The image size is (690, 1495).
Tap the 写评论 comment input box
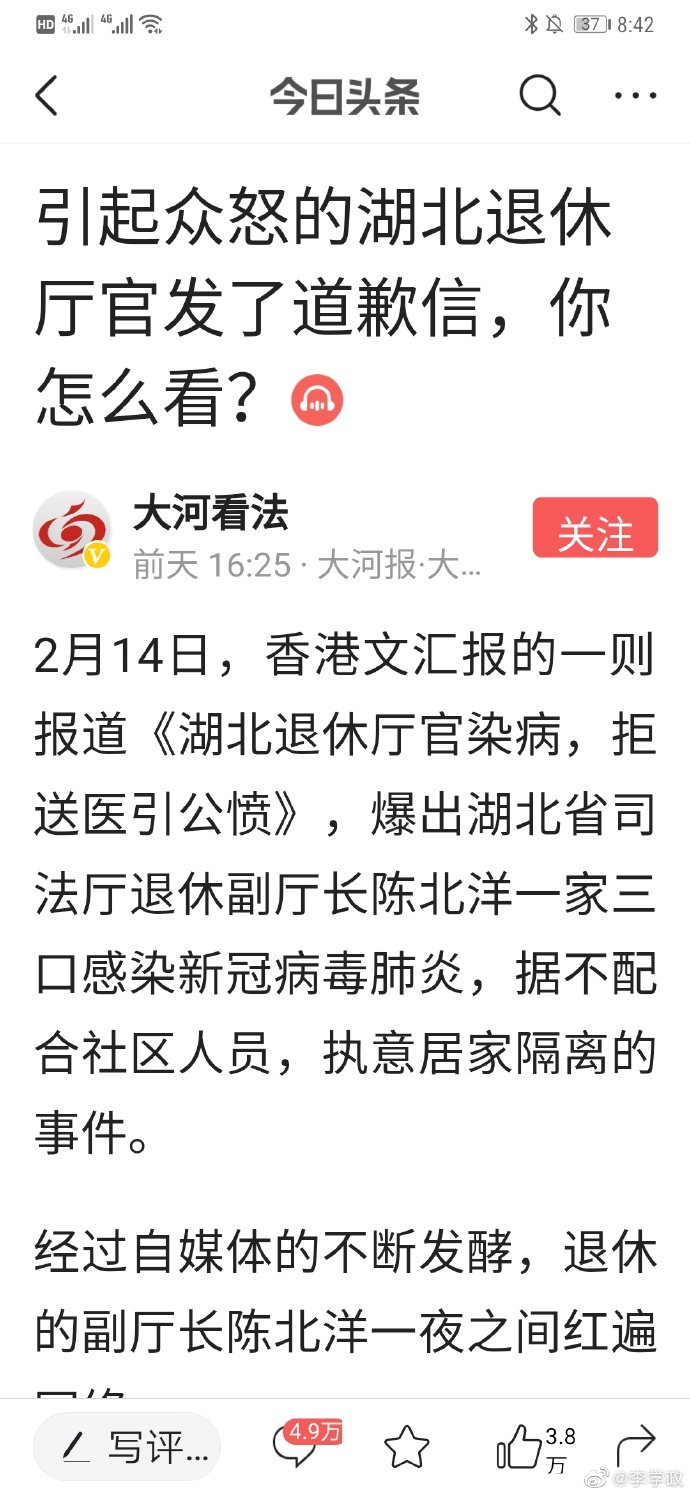[127, 1446]
